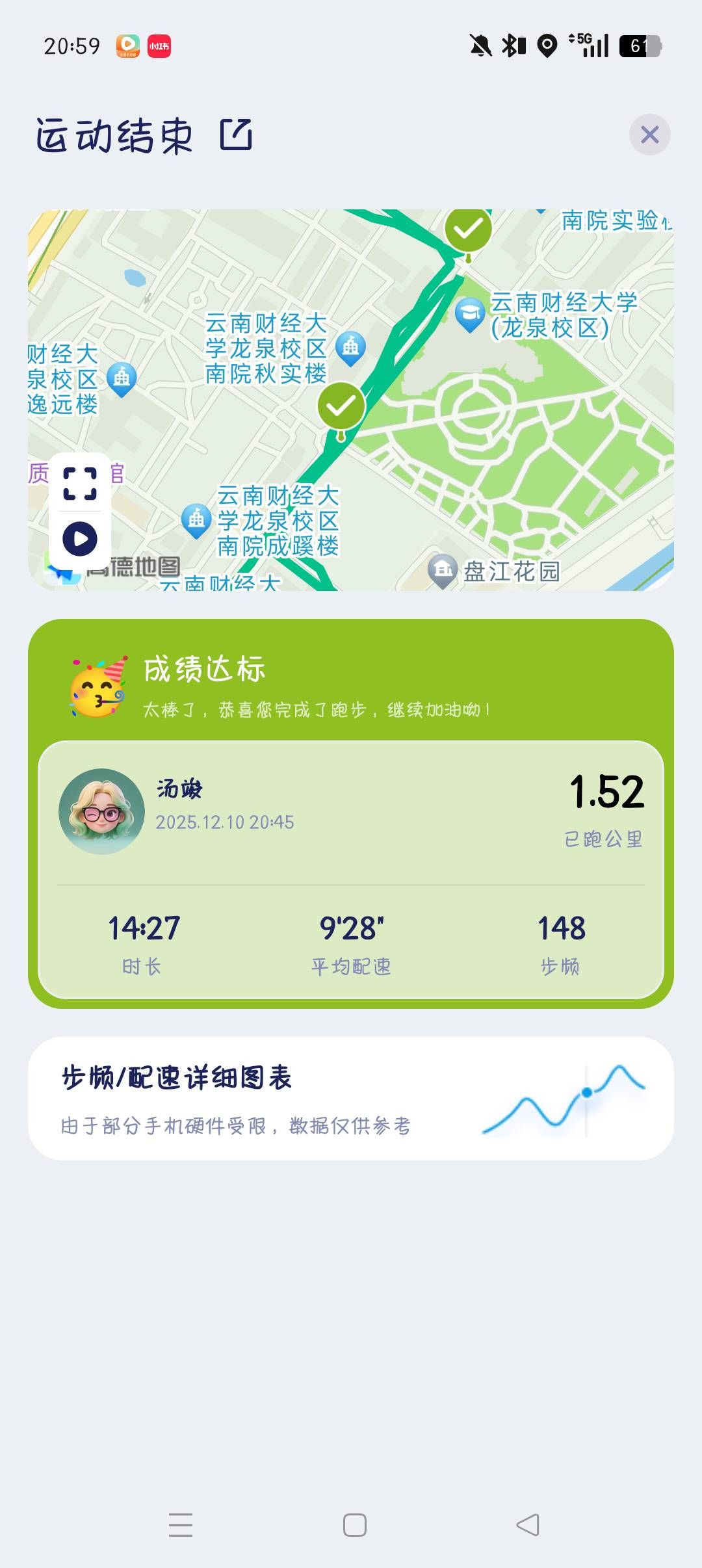Expand the route map to fullscreen
Image resolution: width=702 pixels, height=1568 pixels.
[x=80, y=484]
